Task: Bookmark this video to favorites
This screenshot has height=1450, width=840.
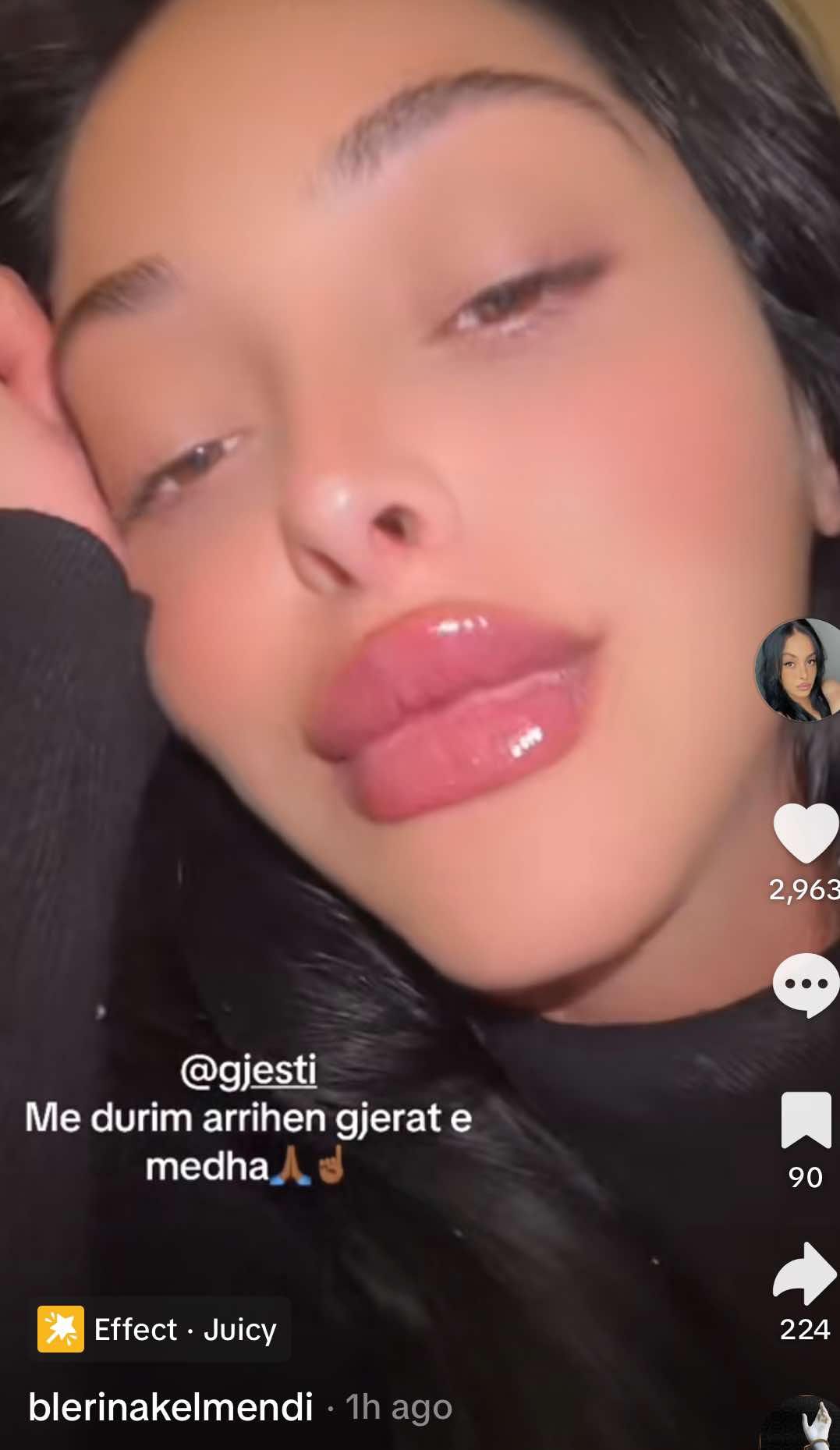Action: tap(805, 1120)
